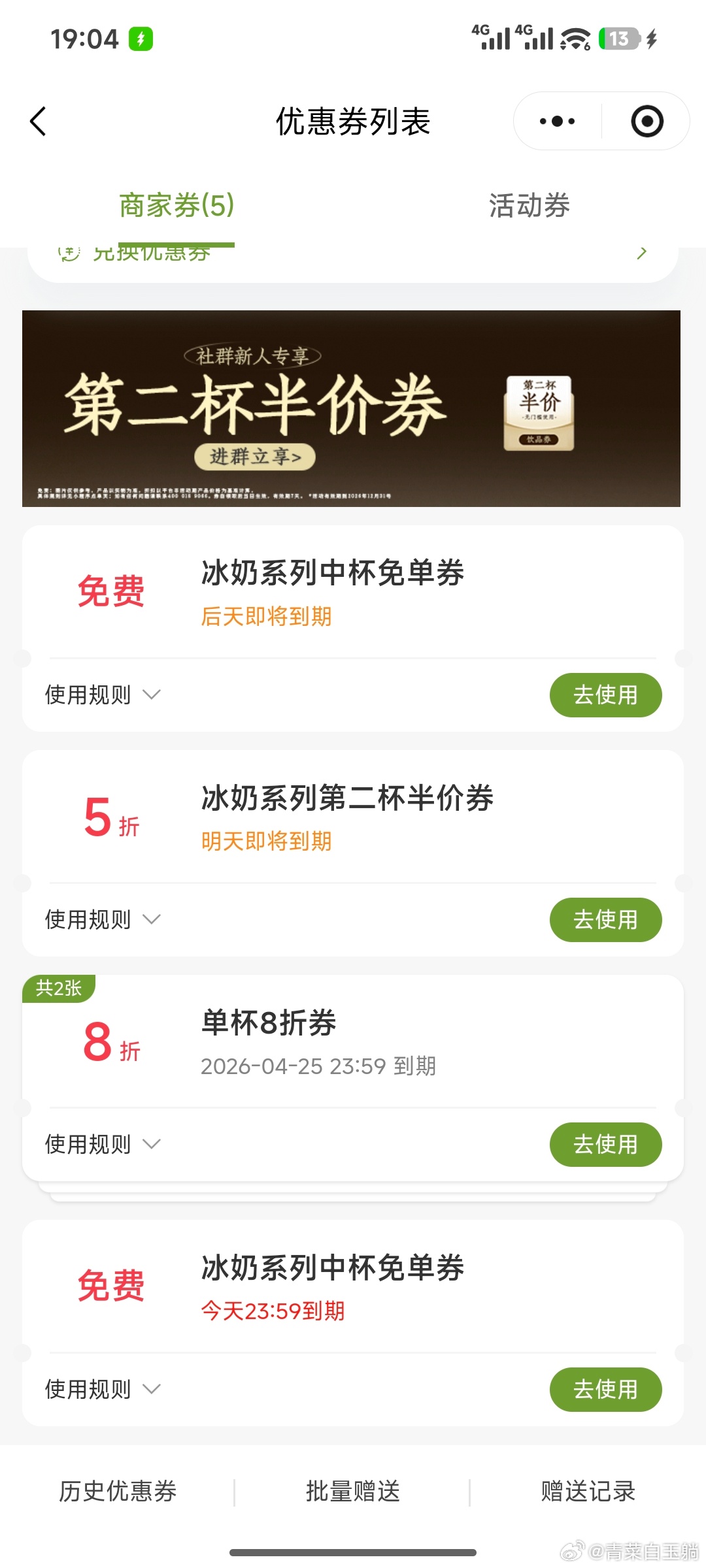Tap 去使用 on 冰奶系列第二杯半价券
The image size is (706, 1568).
[605, 920]
